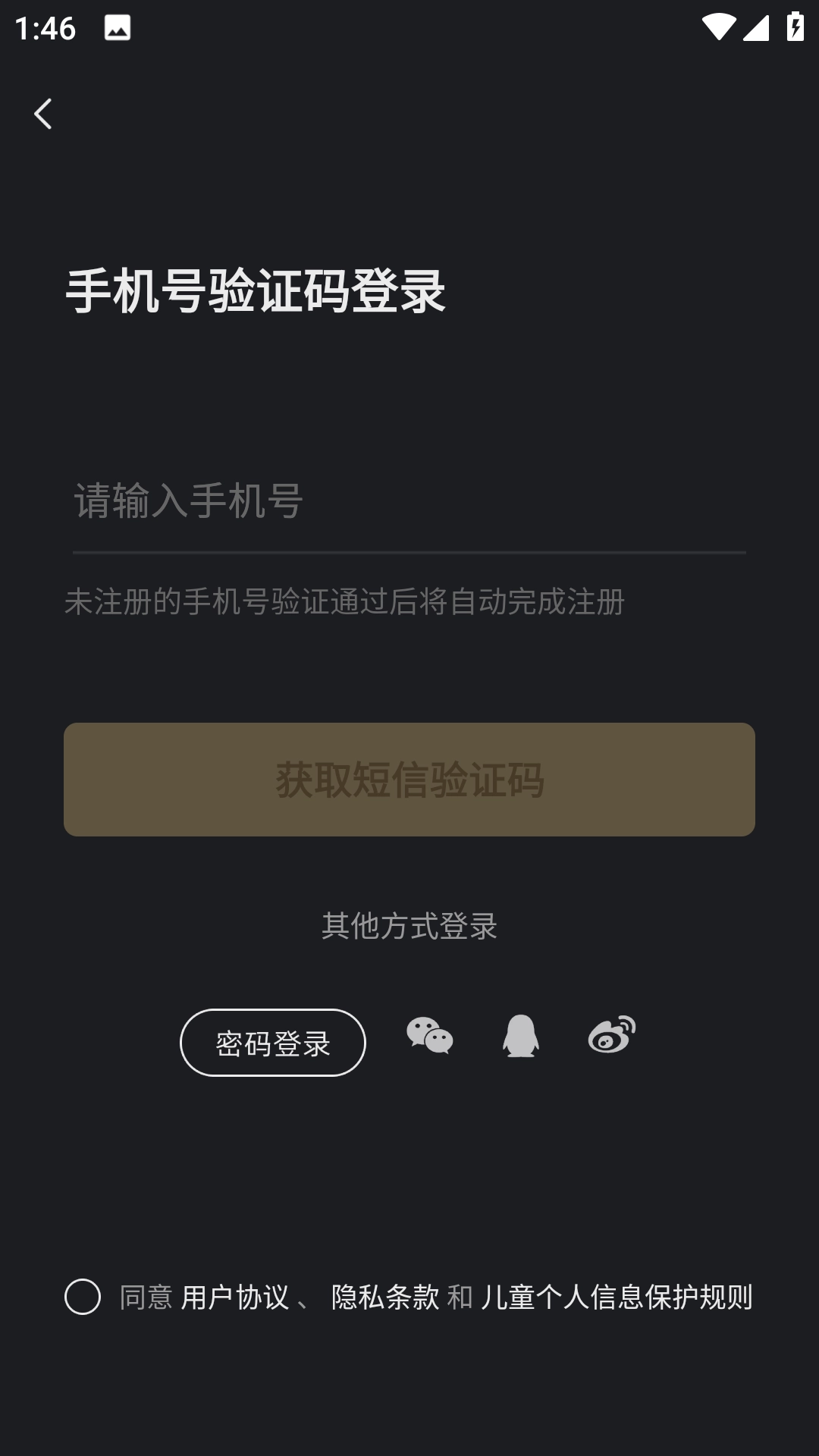Click the image notification icon in status bar
This screenshot has width=819, height=1456.
coord(117,29)
